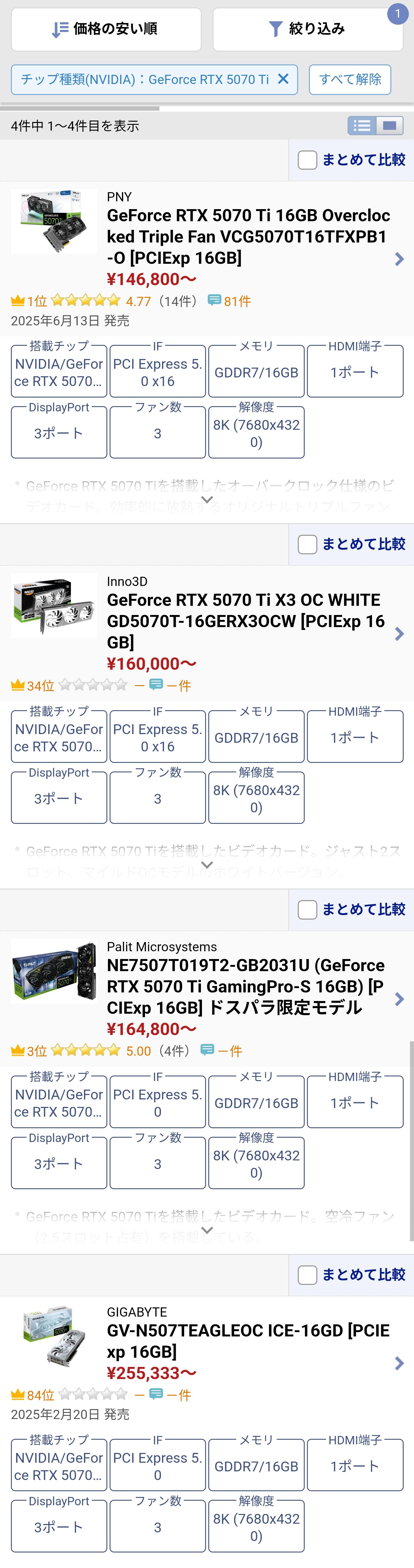Switch to the list view layout
Image resolution: width=414 pixels, height=1568 pixels.
tap(362, 125)
